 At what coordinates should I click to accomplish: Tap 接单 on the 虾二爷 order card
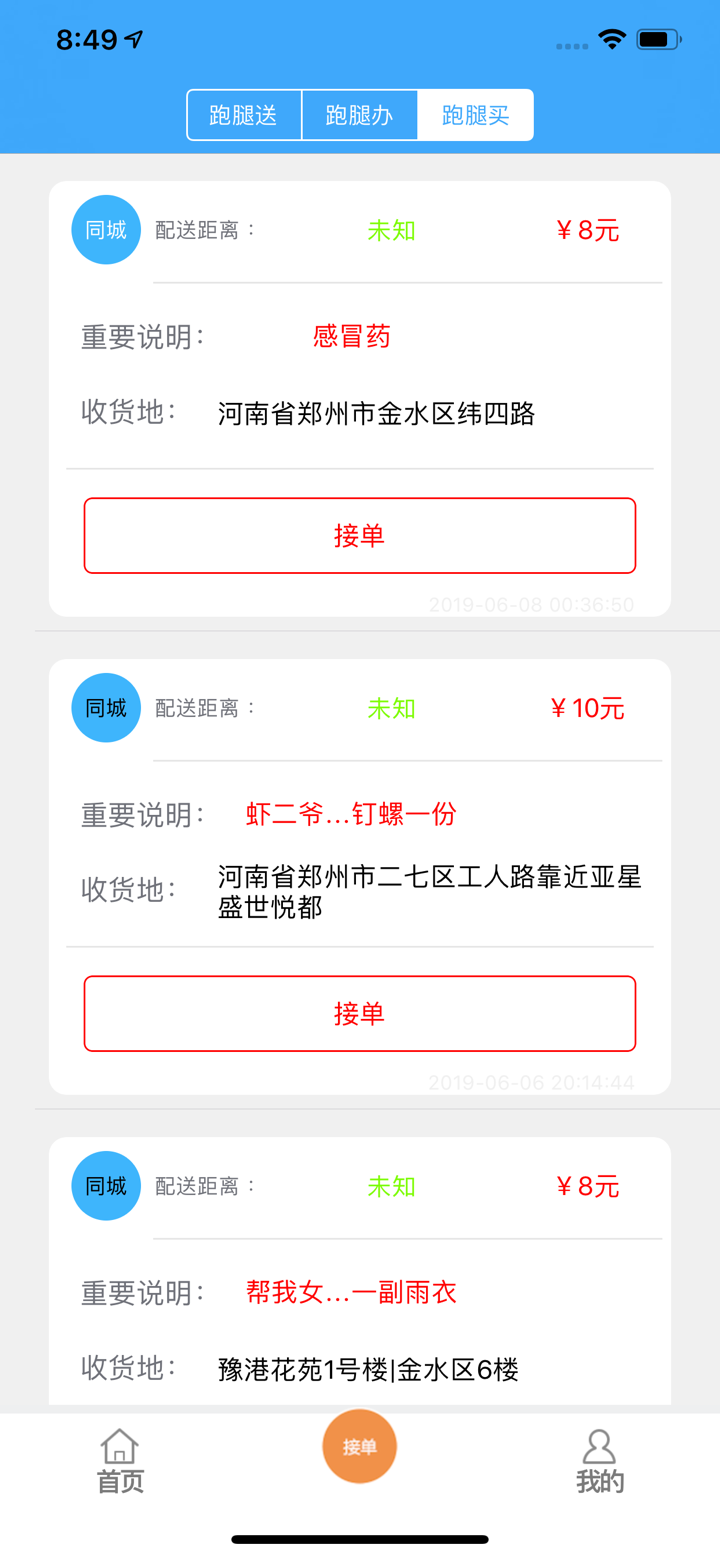(359, 1013)
